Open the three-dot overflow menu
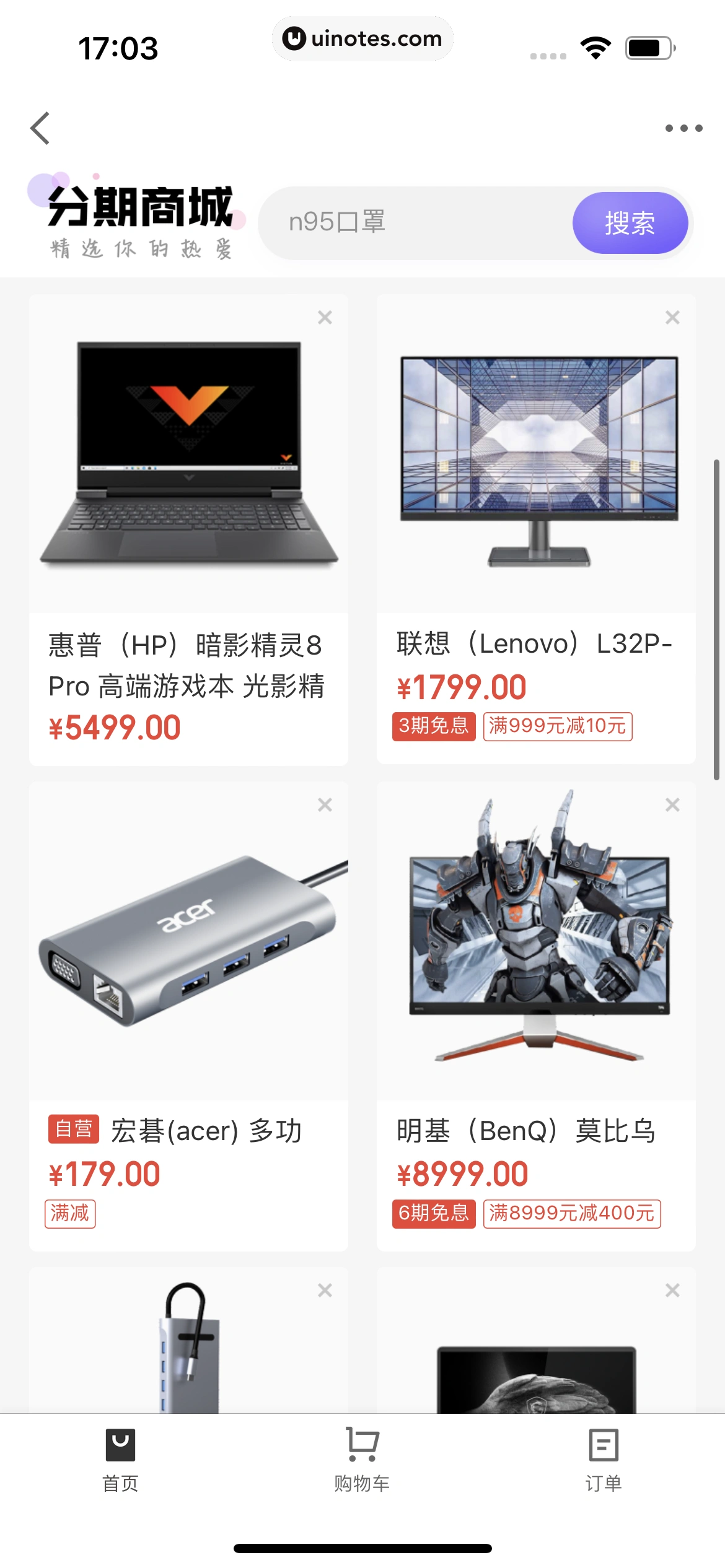 pyautogui.click(x=683, y=128)
